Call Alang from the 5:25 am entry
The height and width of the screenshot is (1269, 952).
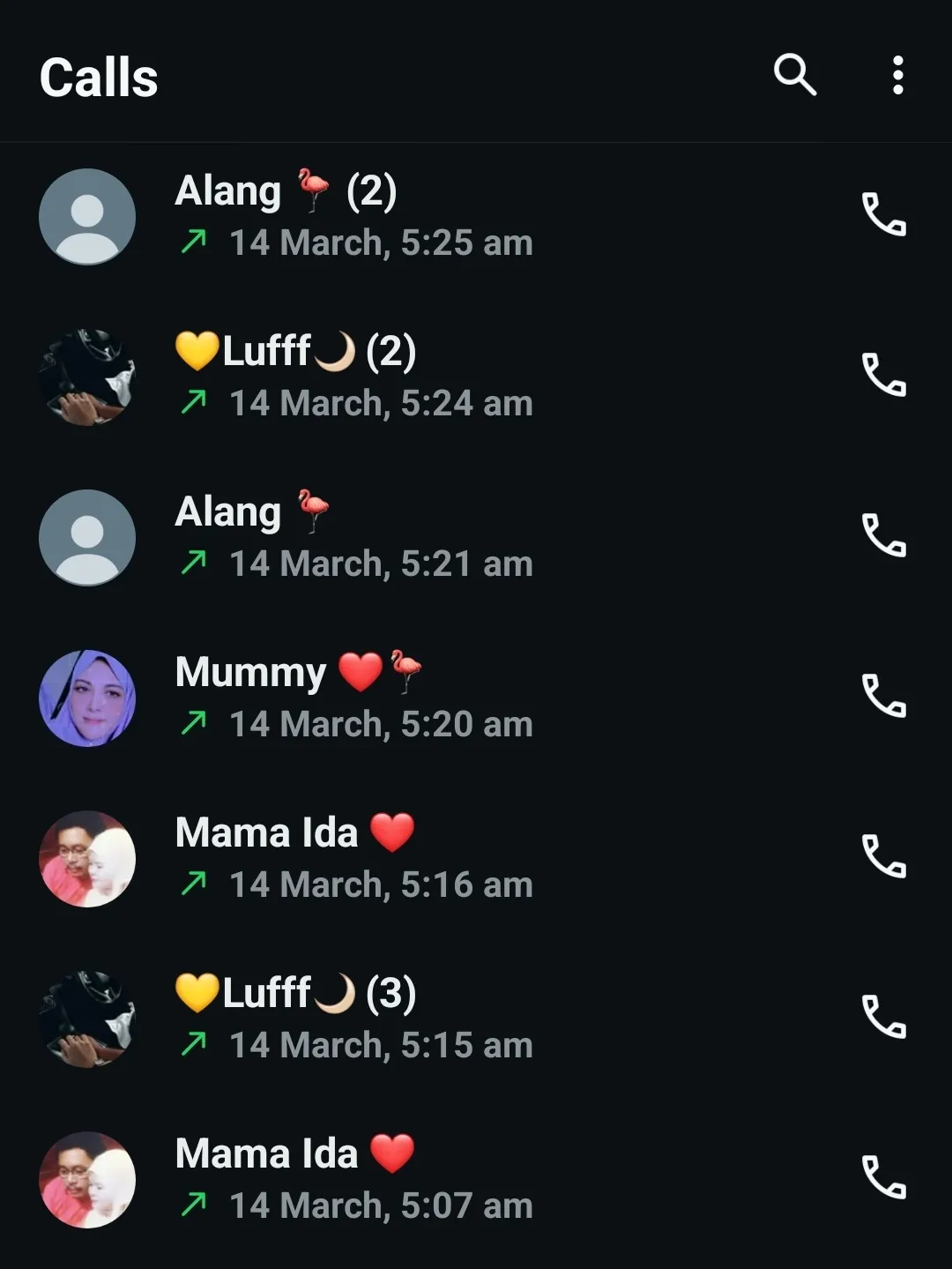883,214
